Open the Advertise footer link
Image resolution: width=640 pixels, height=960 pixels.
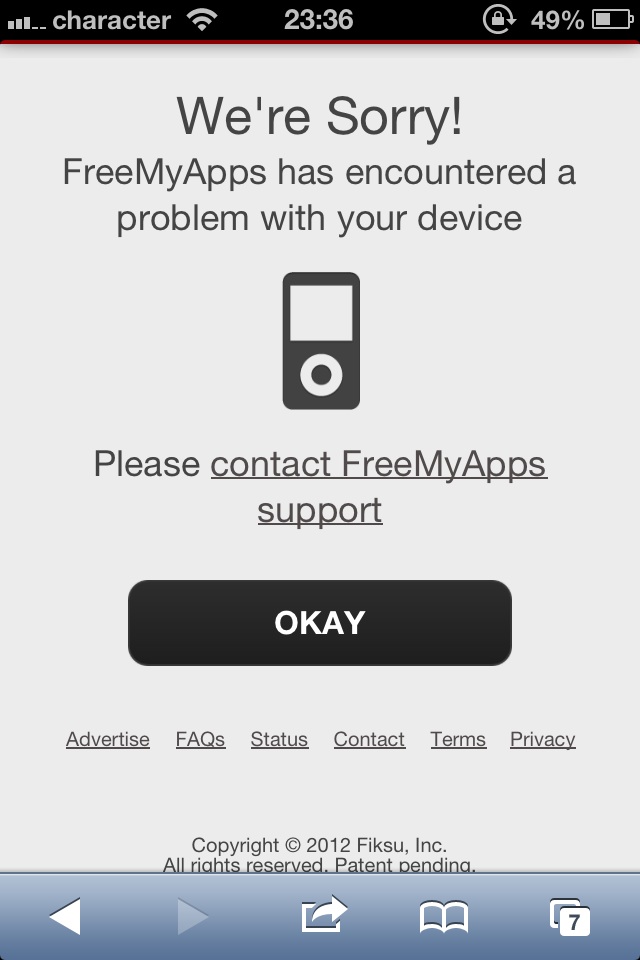point(108,740)
